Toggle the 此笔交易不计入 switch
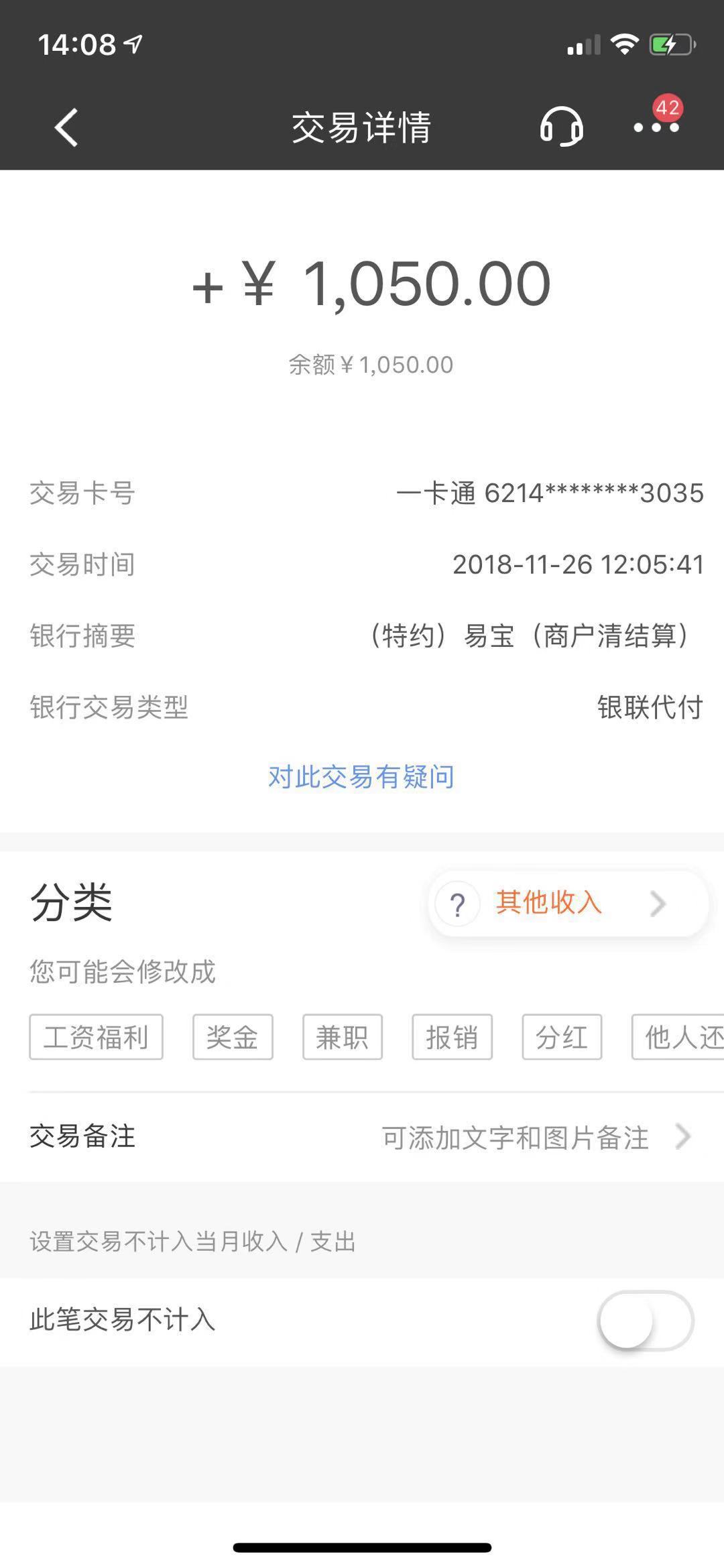The height and width of the screenshot is (1568, 724). [646, 1320]
